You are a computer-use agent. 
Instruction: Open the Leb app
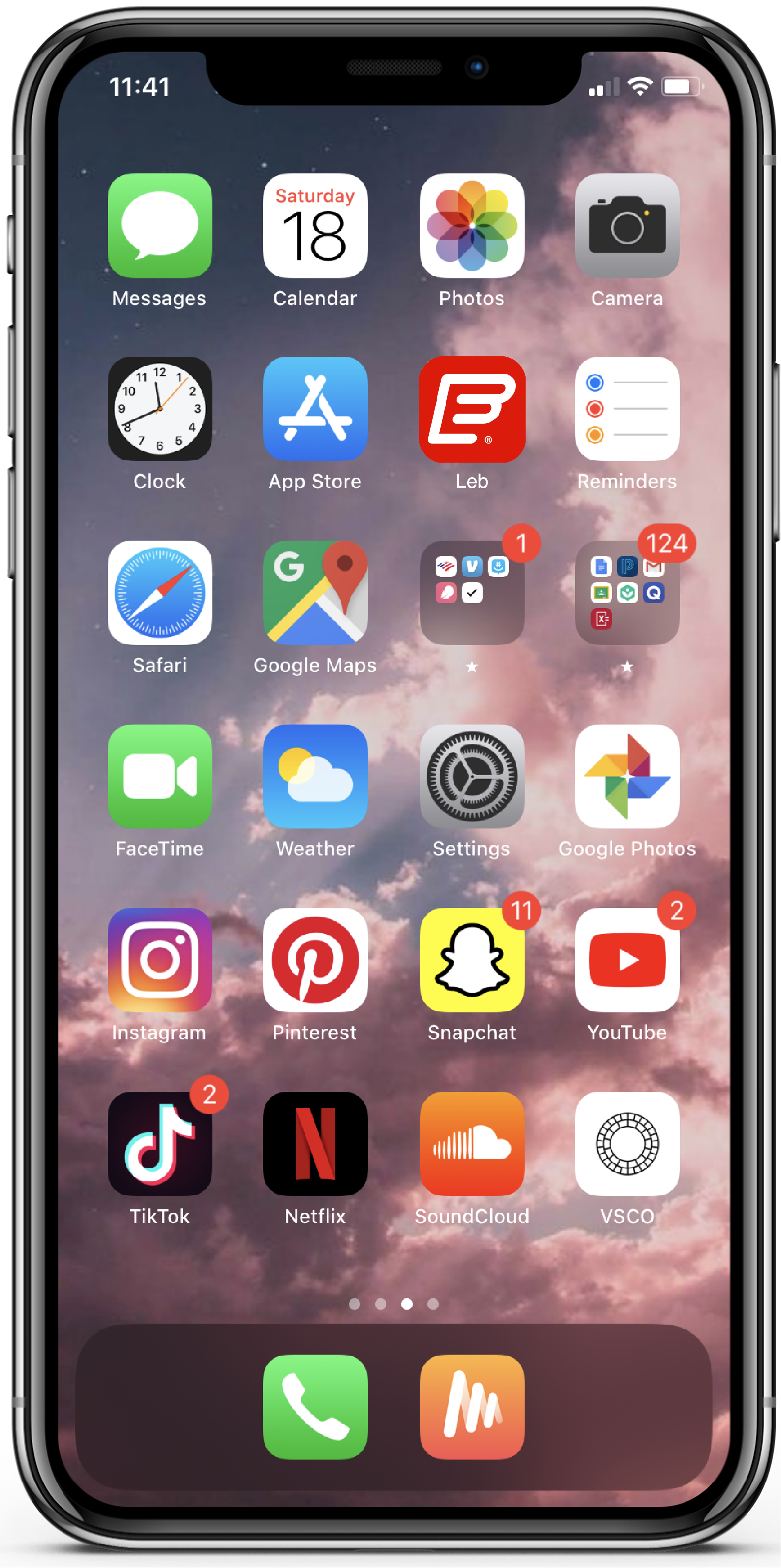tap(471, 409)
